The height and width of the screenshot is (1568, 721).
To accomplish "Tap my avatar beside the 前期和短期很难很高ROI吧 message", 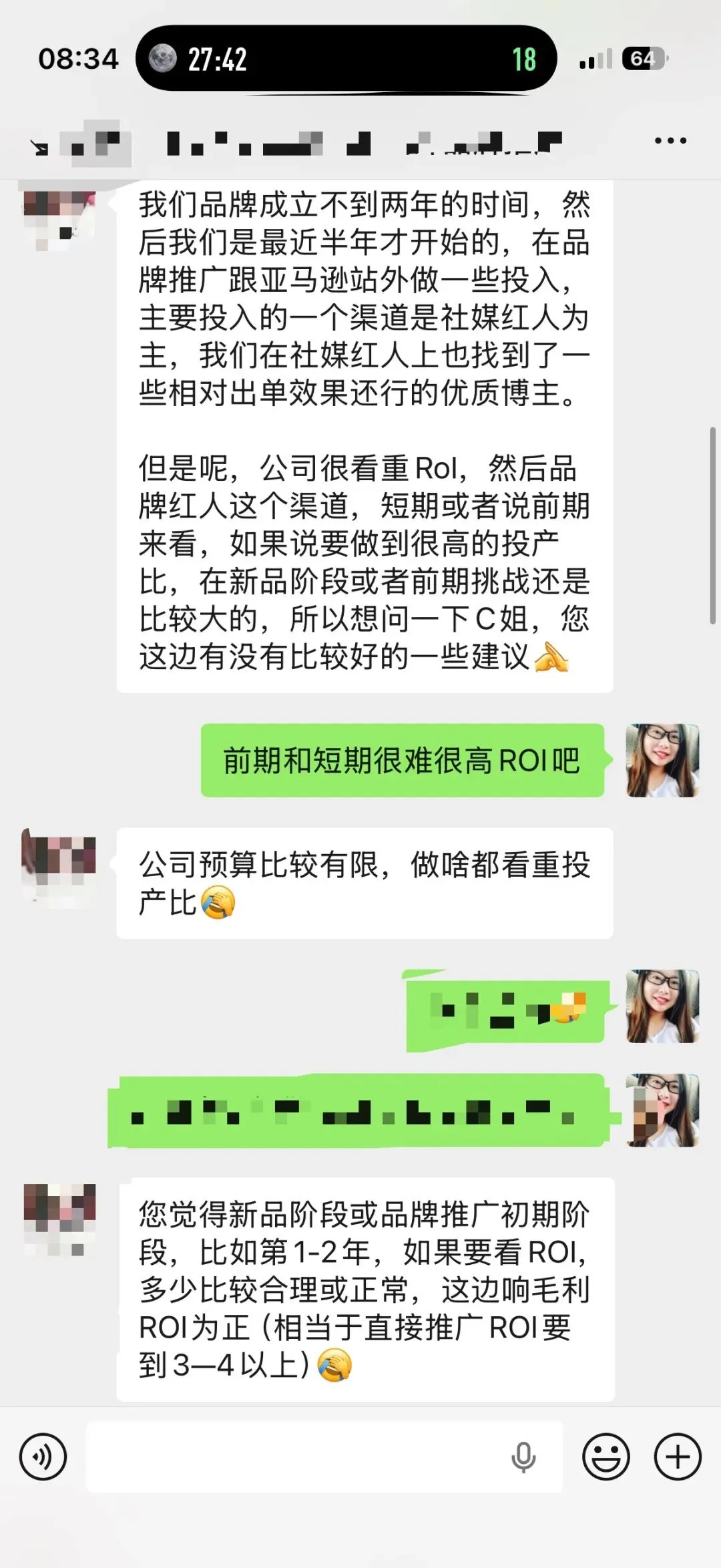I will point(662,760).
